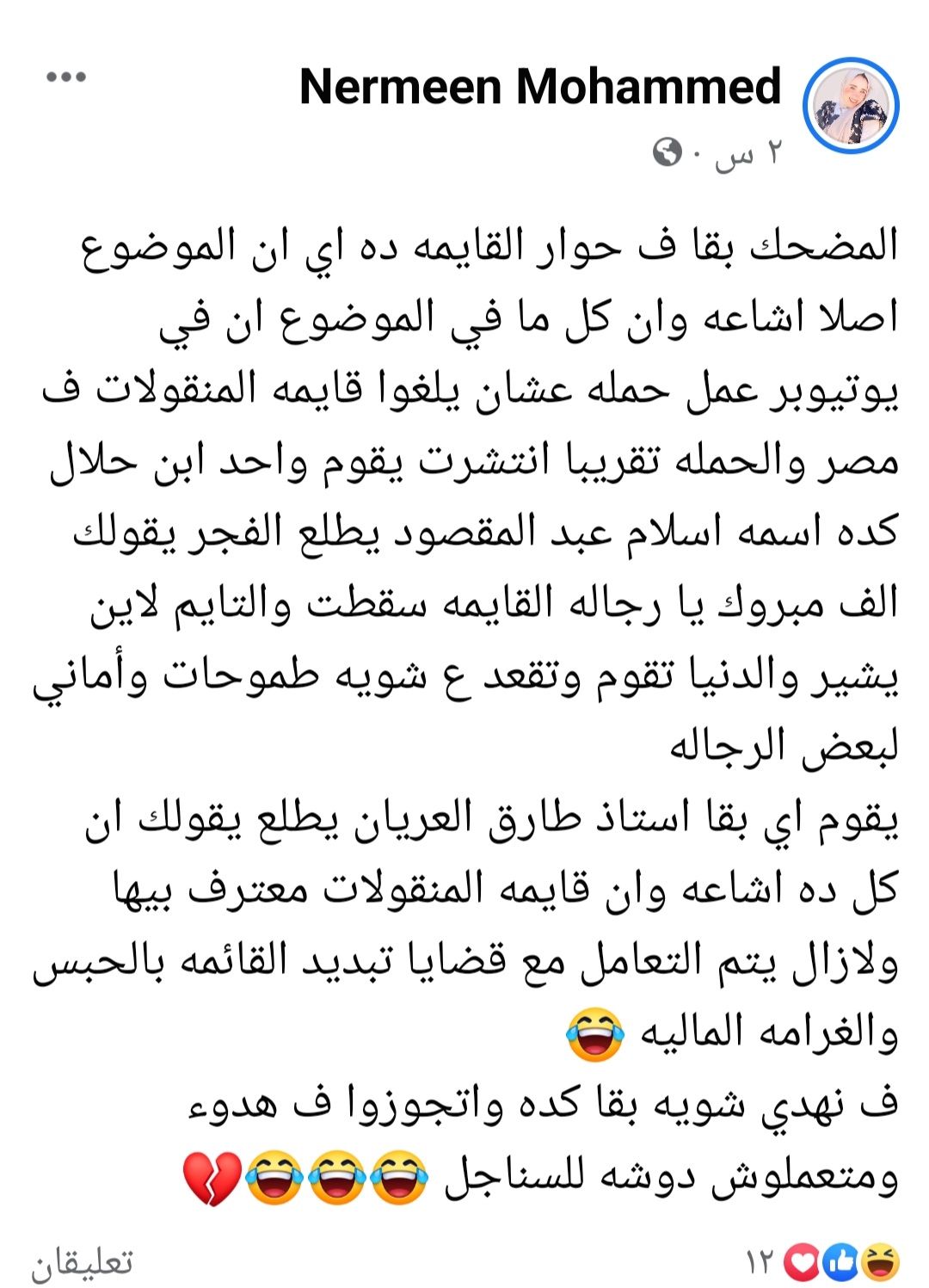The height and width of the screenshot is (1288, 929).
Task: Open Nermeen Mohammed's profile from her name
Action: coord(539,87)
